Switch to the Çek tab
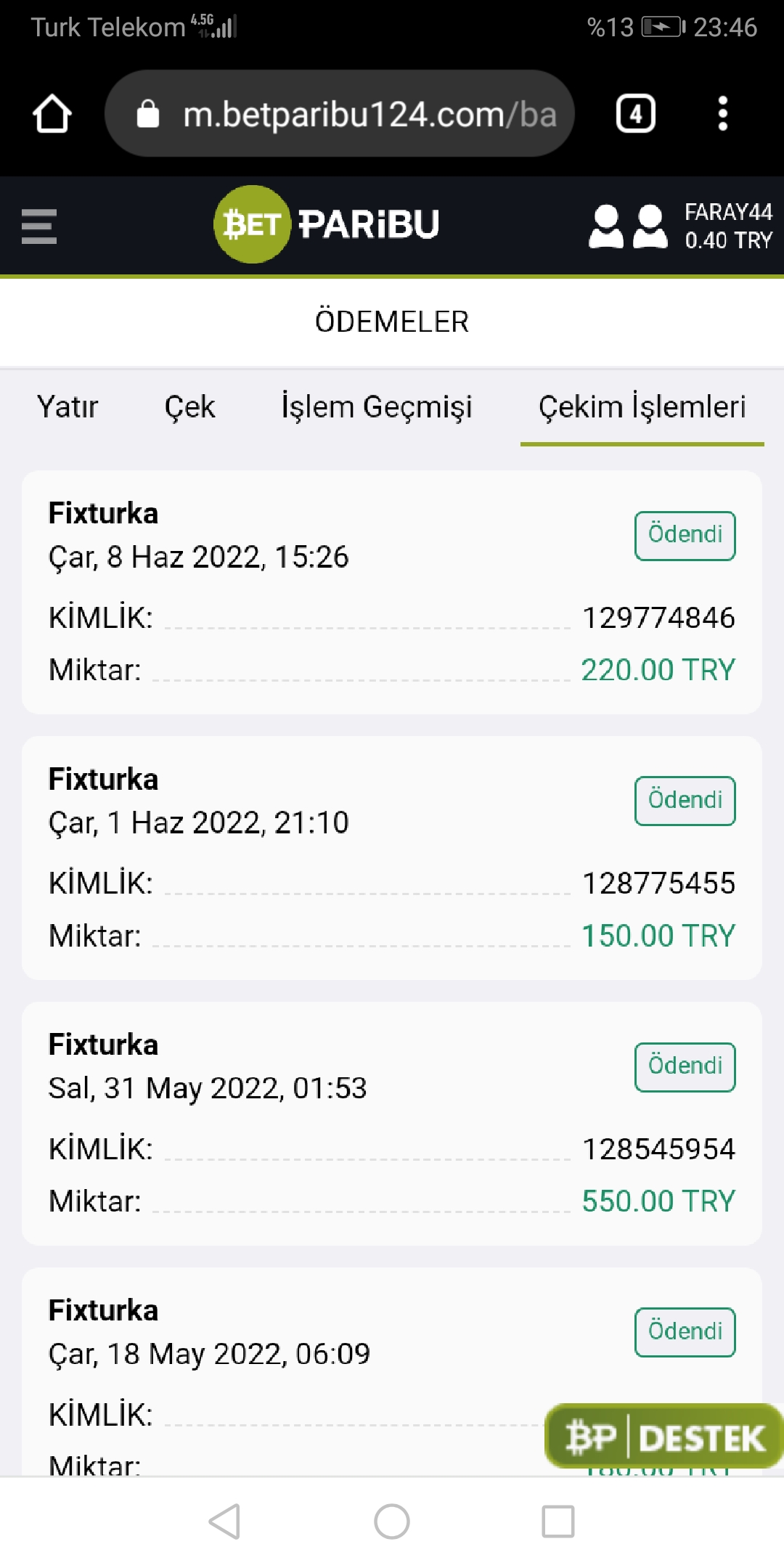This screenshot has width=784, height=1568. [x=189, y=407]
